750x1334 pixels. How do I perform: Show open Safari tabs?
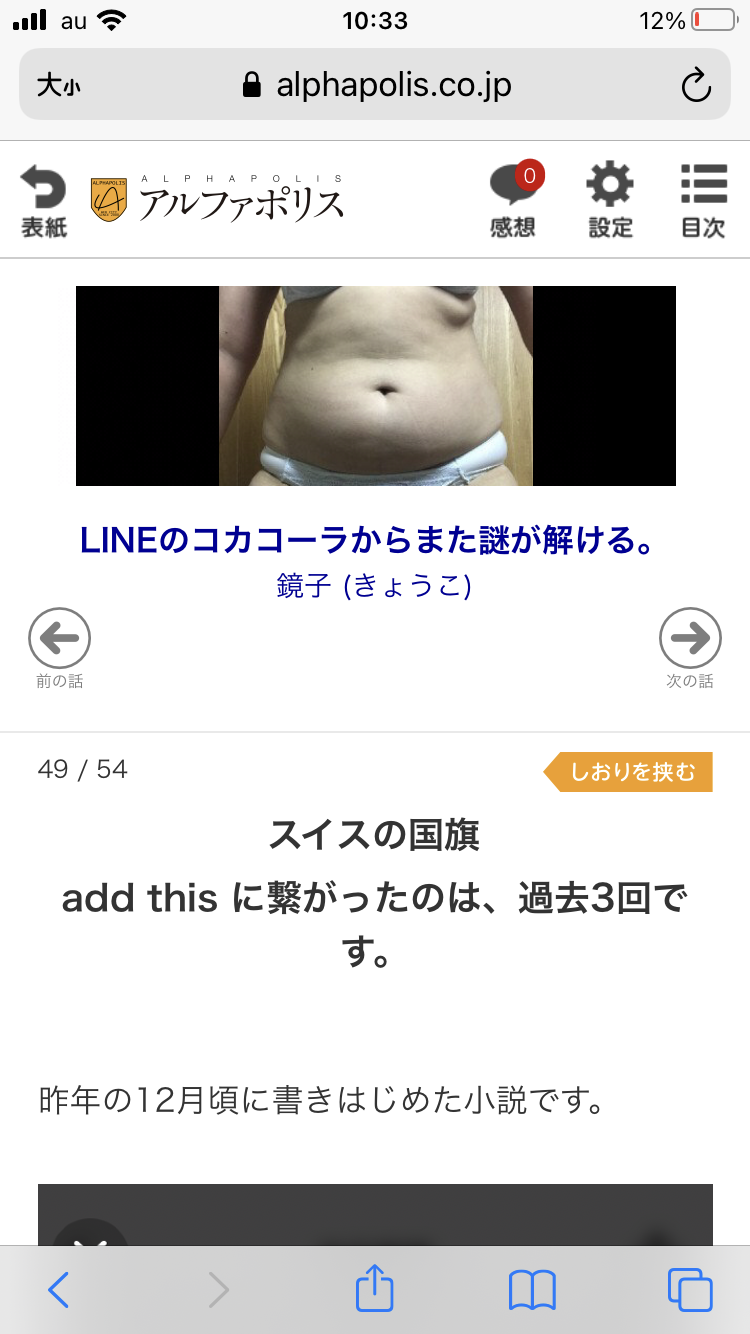(x=690, y=1289)
